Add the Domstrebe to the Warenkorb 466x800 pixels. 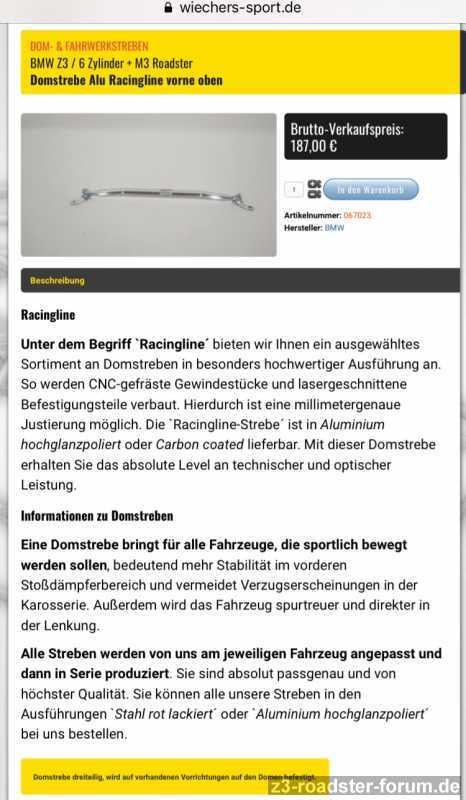[x=371, y=189]
